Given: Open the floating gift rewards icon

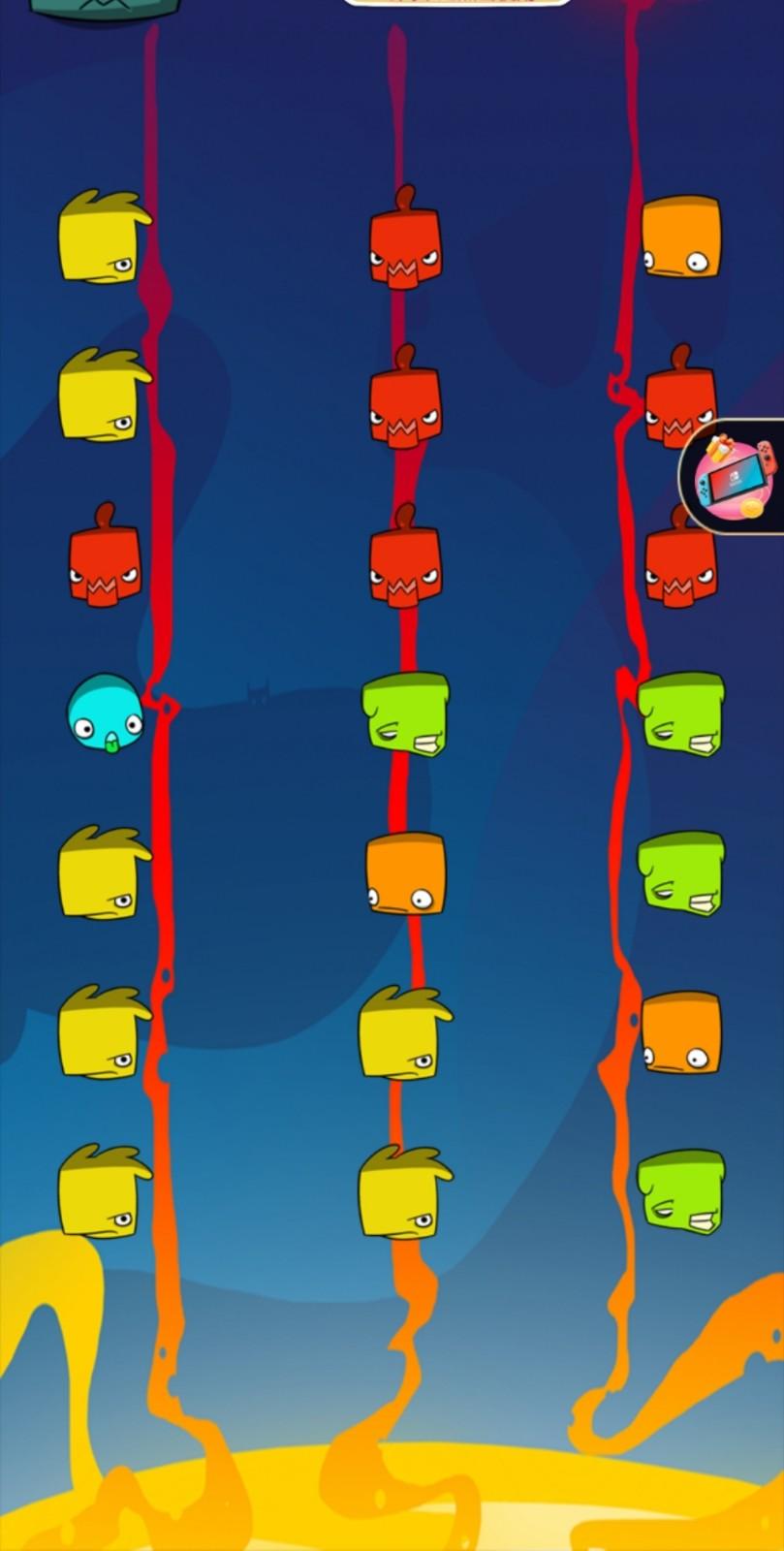Looking at the screenshot, I should coord(736,476).
